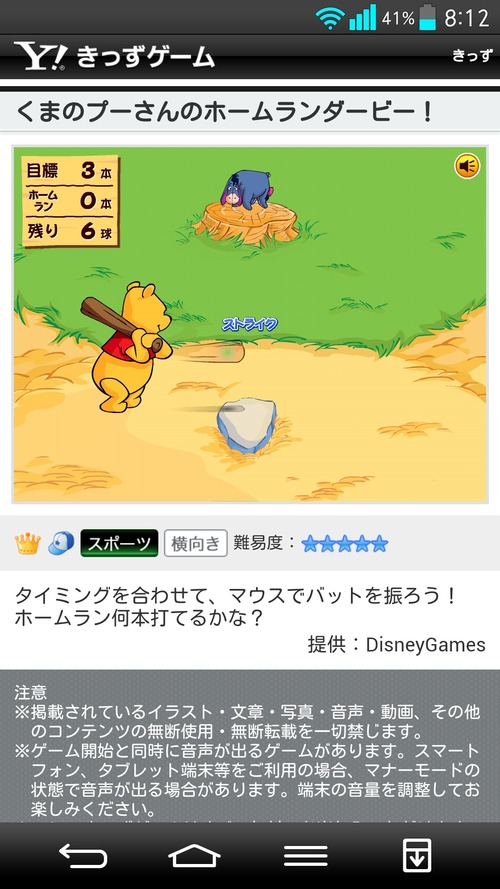Open the きっず link in the header
This screenshot has height=889, width=500.
pos(472,56)
